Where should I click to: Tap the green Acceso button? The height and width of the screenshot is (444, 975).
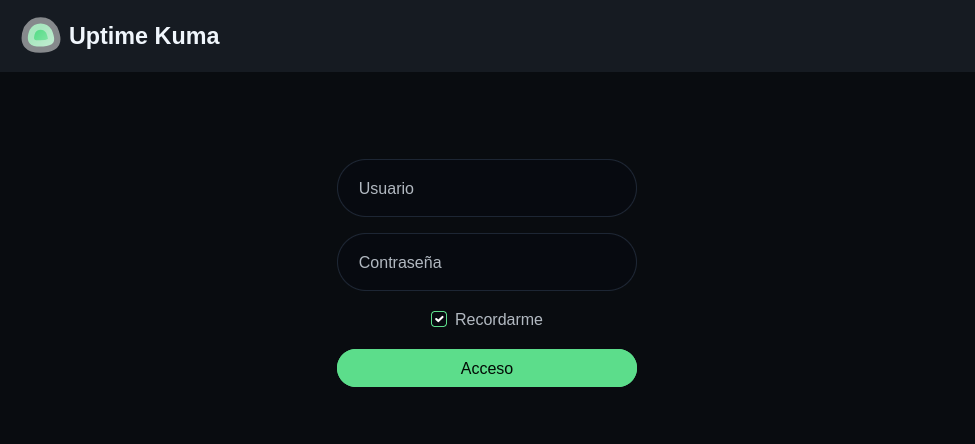pos(486,368)
